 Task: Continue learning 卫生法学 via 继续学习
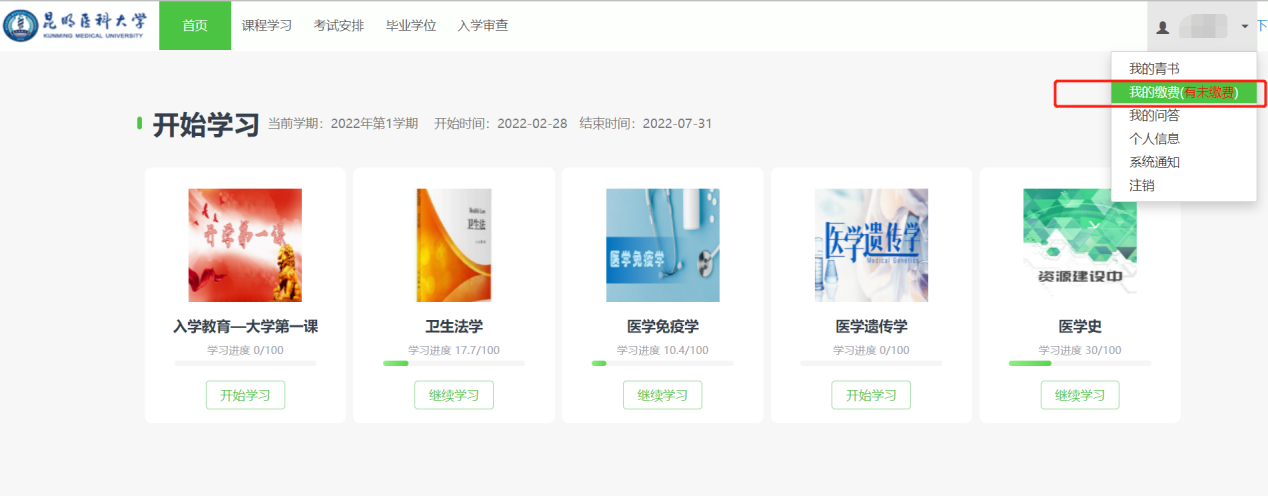point(454,395)
